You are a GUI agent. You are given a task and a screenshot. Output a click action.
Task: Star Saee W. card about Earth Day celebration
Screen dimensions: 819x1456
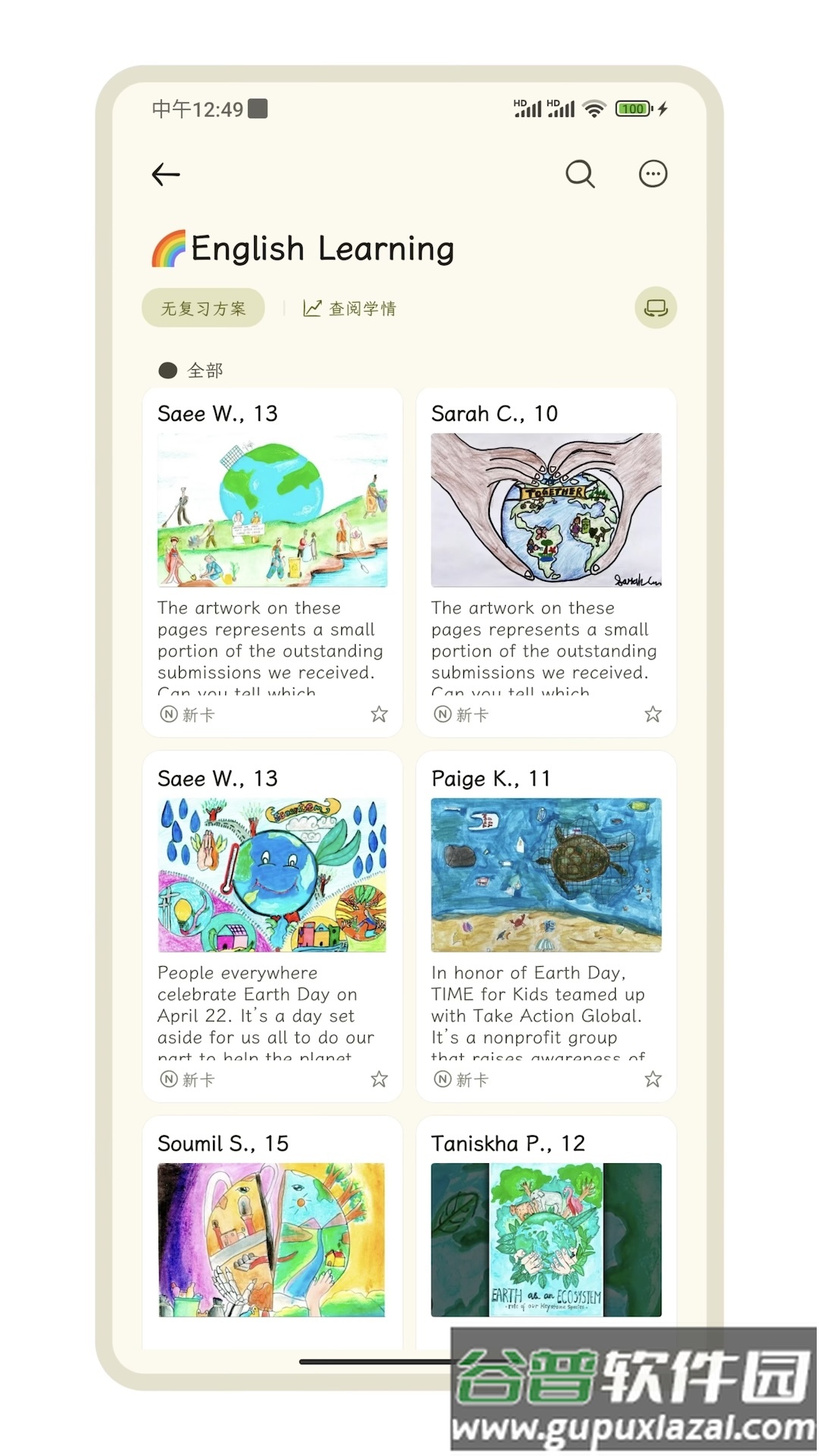(379, 1079)
